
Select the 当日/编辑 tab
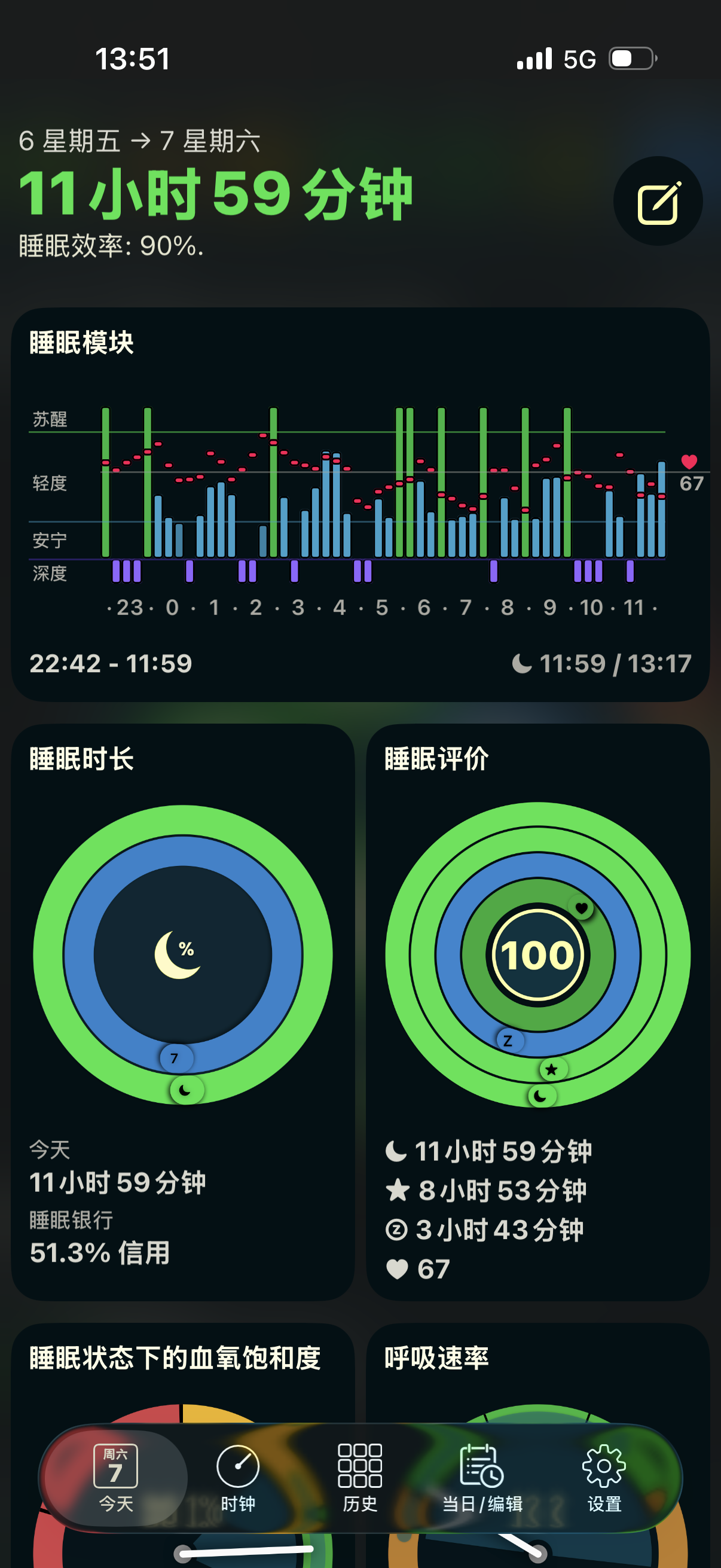(482, 1477)
